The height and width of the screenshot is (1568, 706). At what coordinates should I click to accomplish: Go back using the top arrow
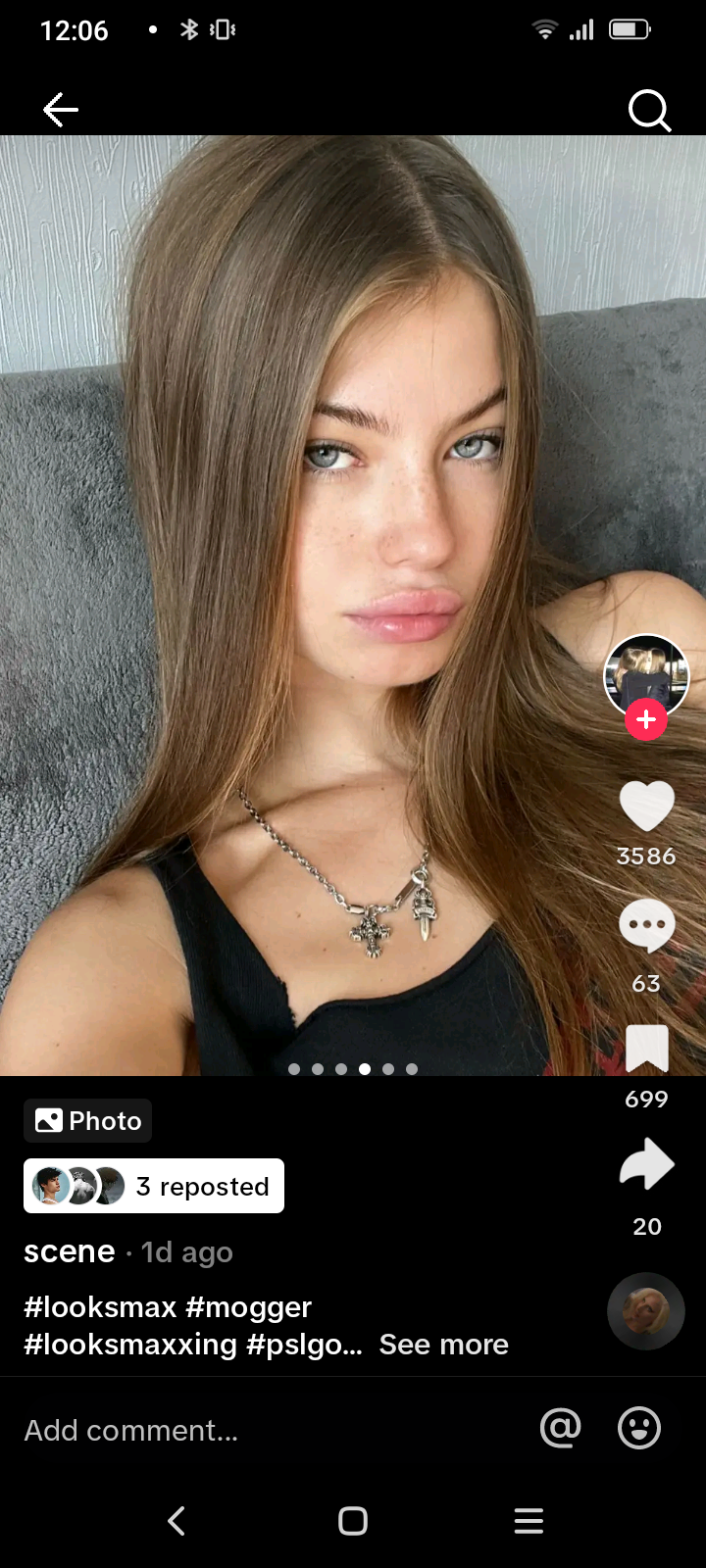[61, 110]
